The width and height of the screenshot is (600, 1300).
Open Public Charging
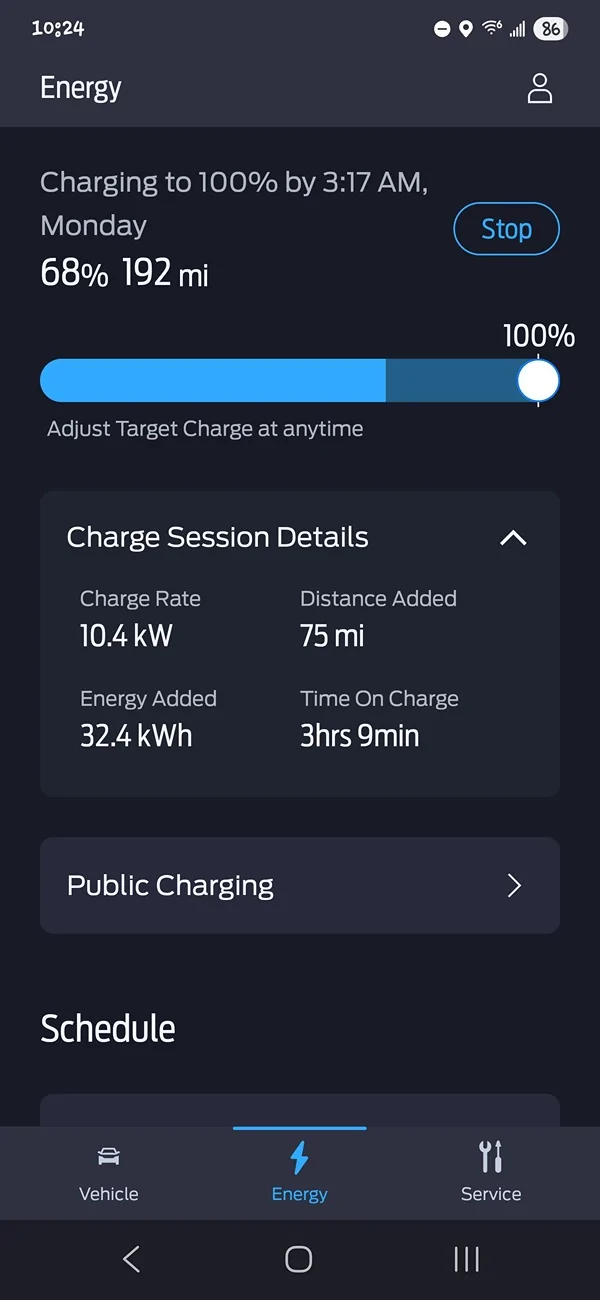click(299, 885)
